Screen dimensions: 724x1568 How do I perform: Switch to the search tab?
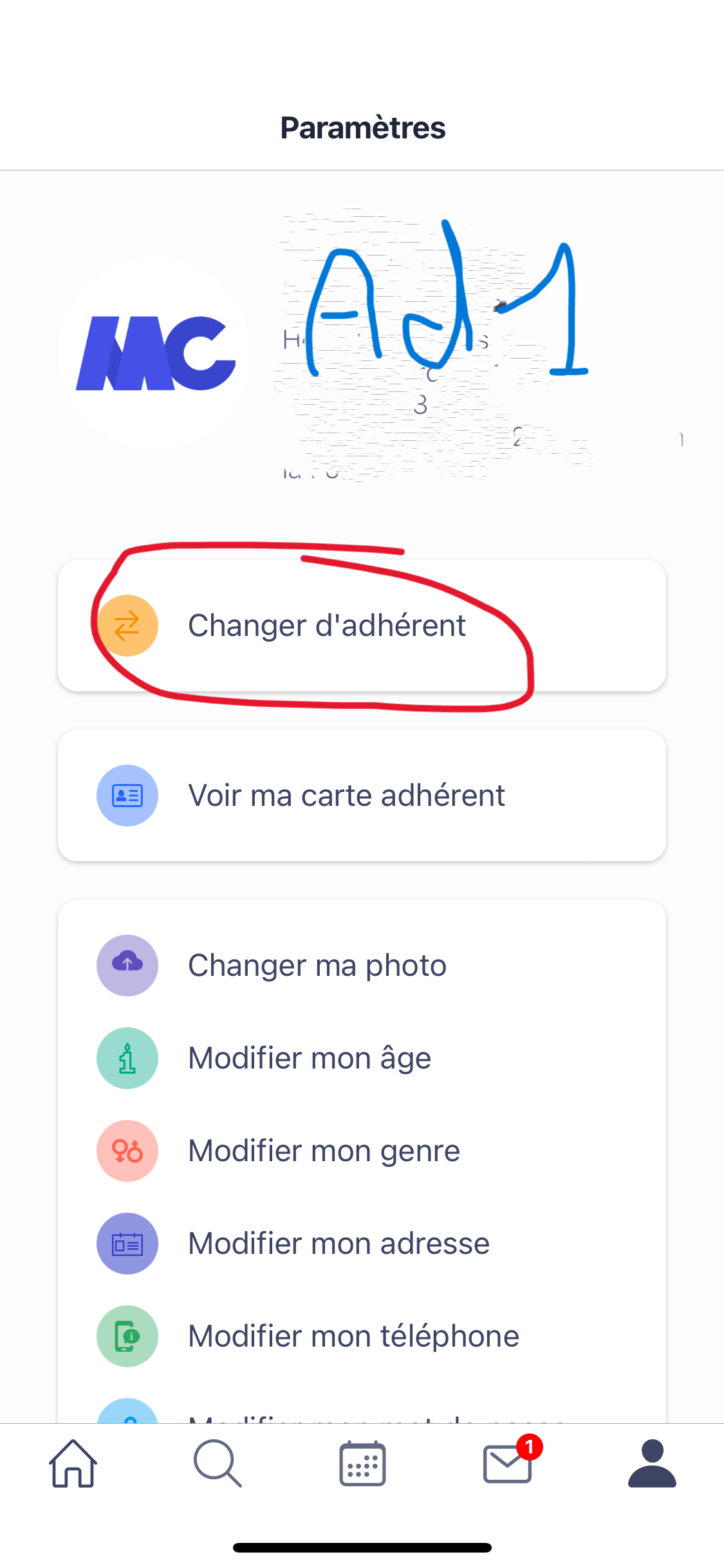218,1464
